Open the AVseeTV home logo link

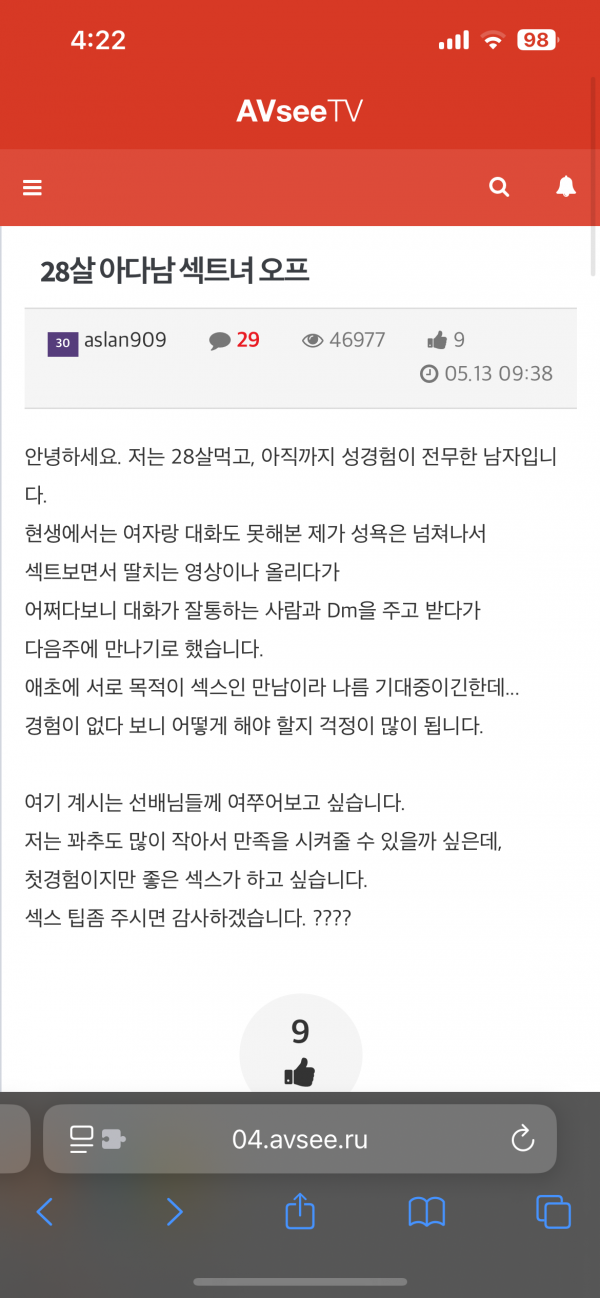(299, 111)
